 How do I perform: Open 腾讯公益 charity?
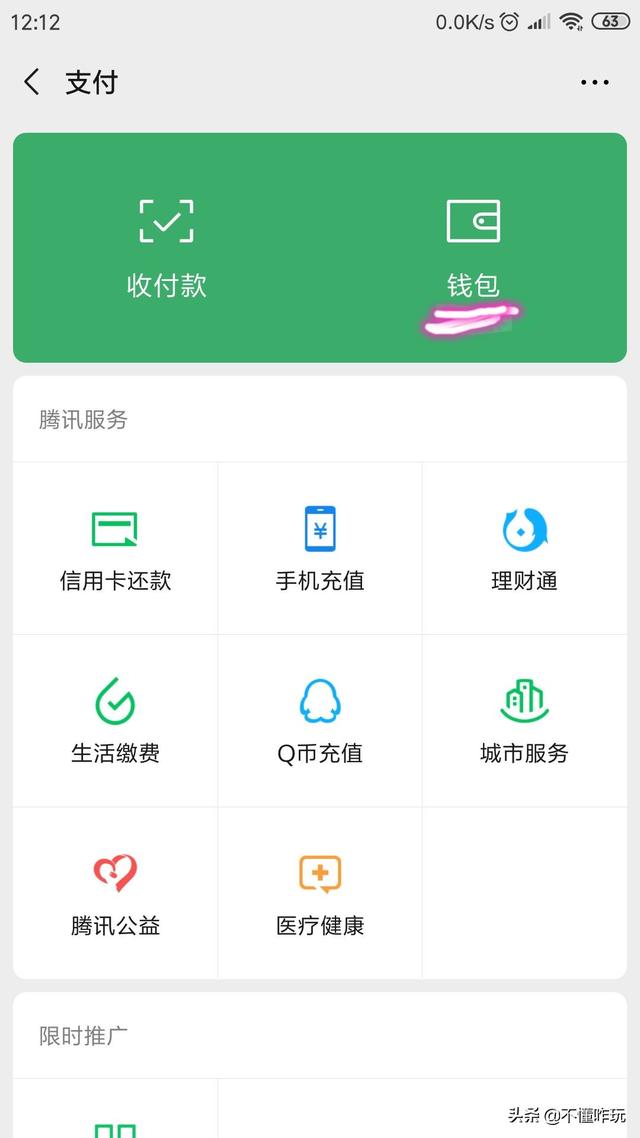pyautogui.click(x=115, y=893)
